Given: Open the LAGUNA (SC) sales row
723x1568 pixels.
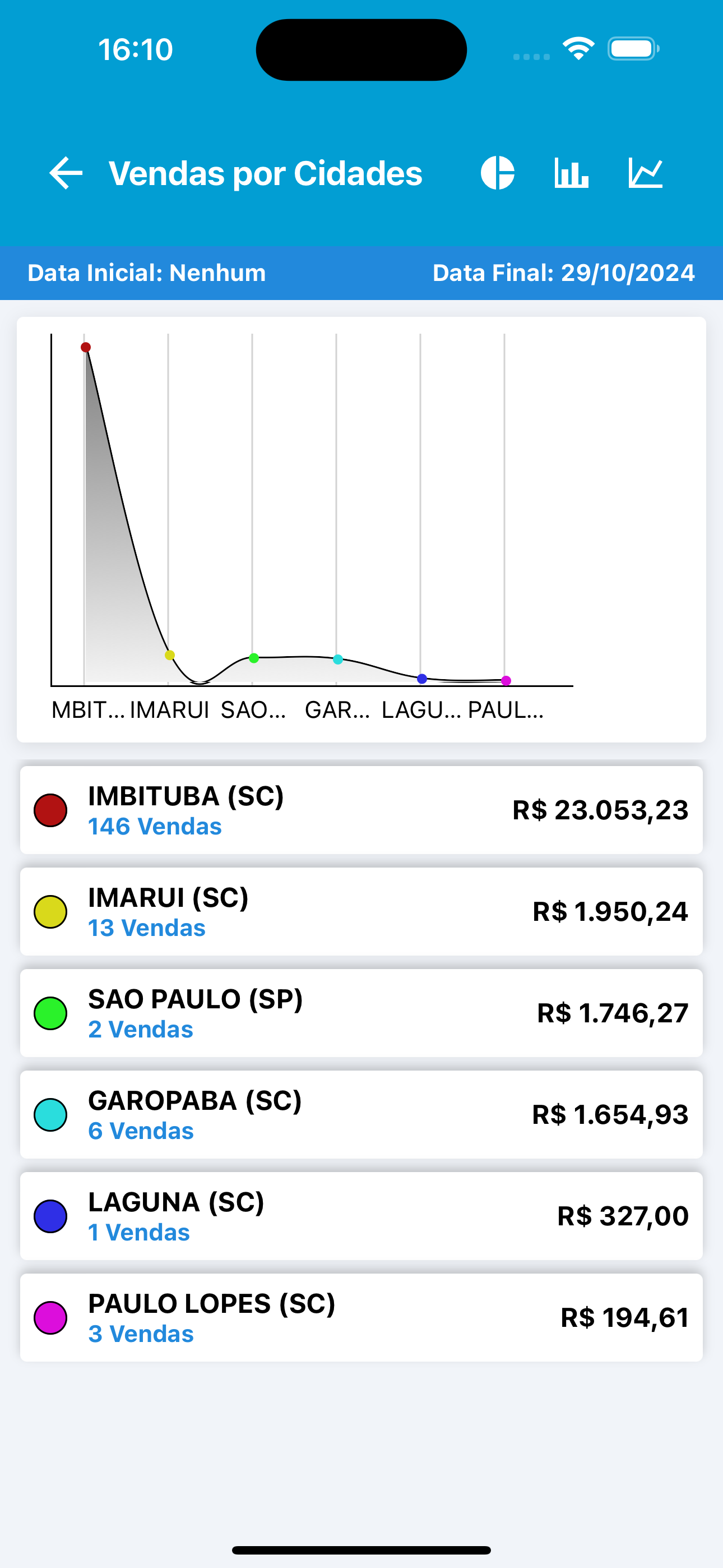Looking at the screenshot, I should (x=361, y=1217).
